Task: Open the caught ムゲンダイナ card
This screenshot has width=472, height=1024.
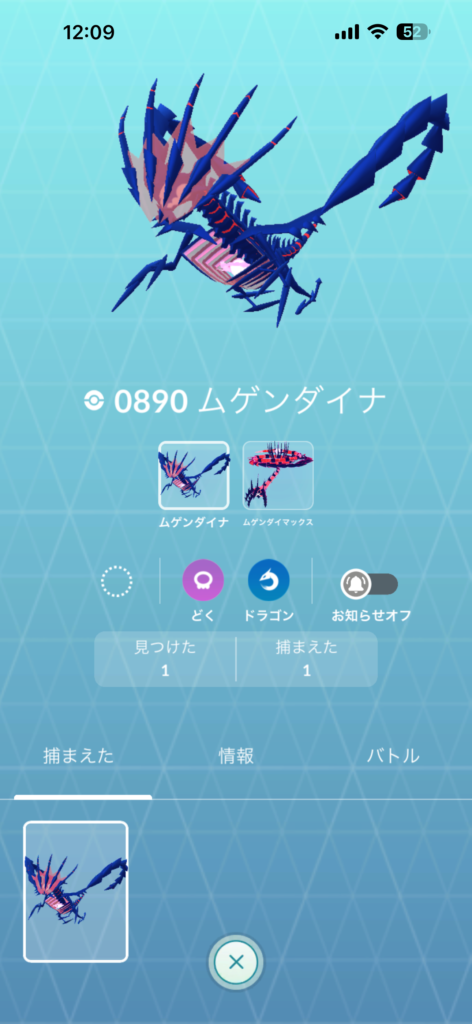Action: [76, 891]
